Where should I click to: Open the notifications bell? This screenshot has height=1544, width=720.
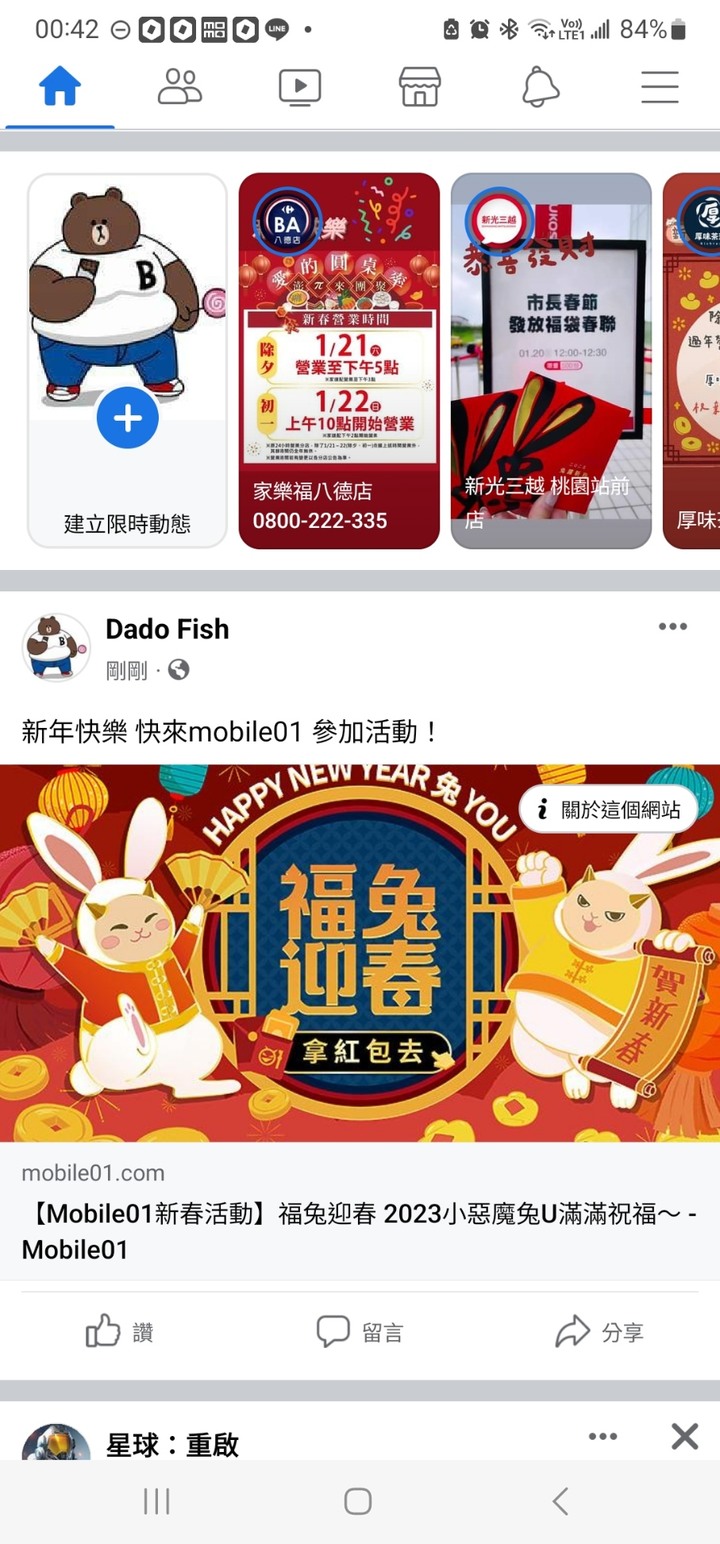pos(540,88)
